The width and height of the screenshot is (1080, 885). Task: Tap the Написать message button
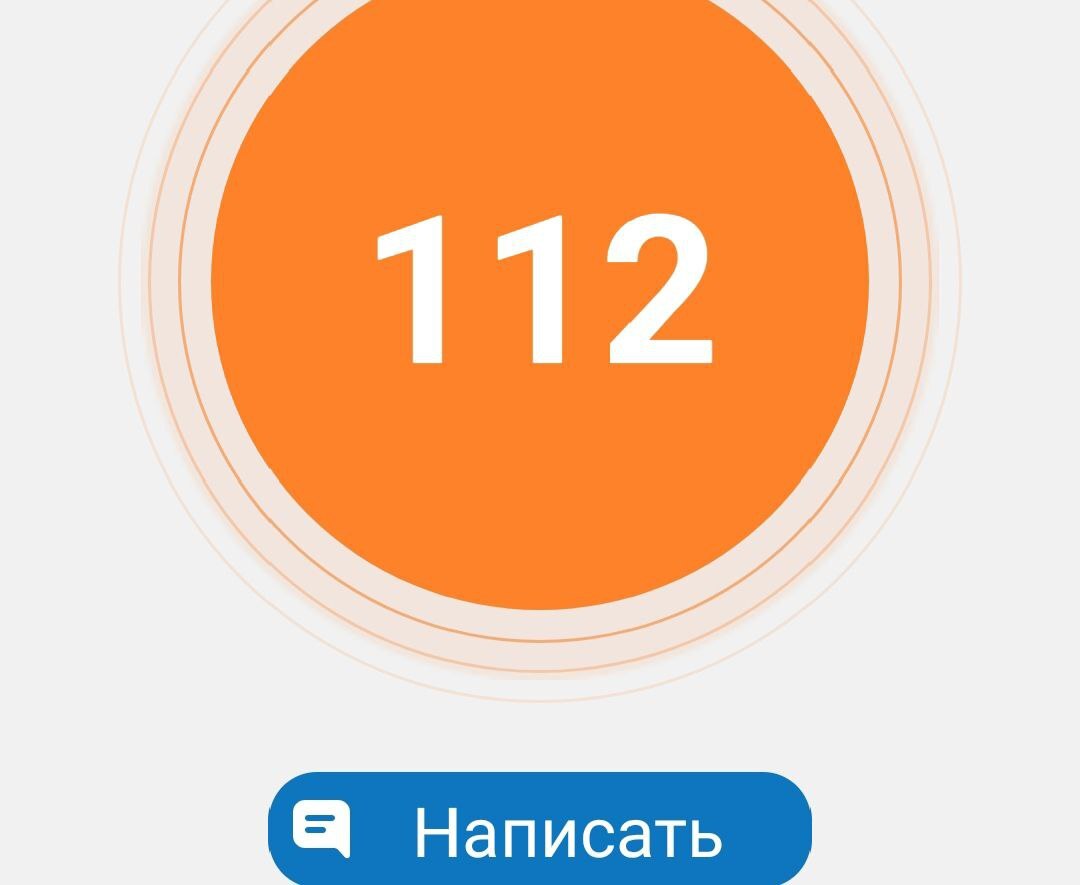coord(540,829)
